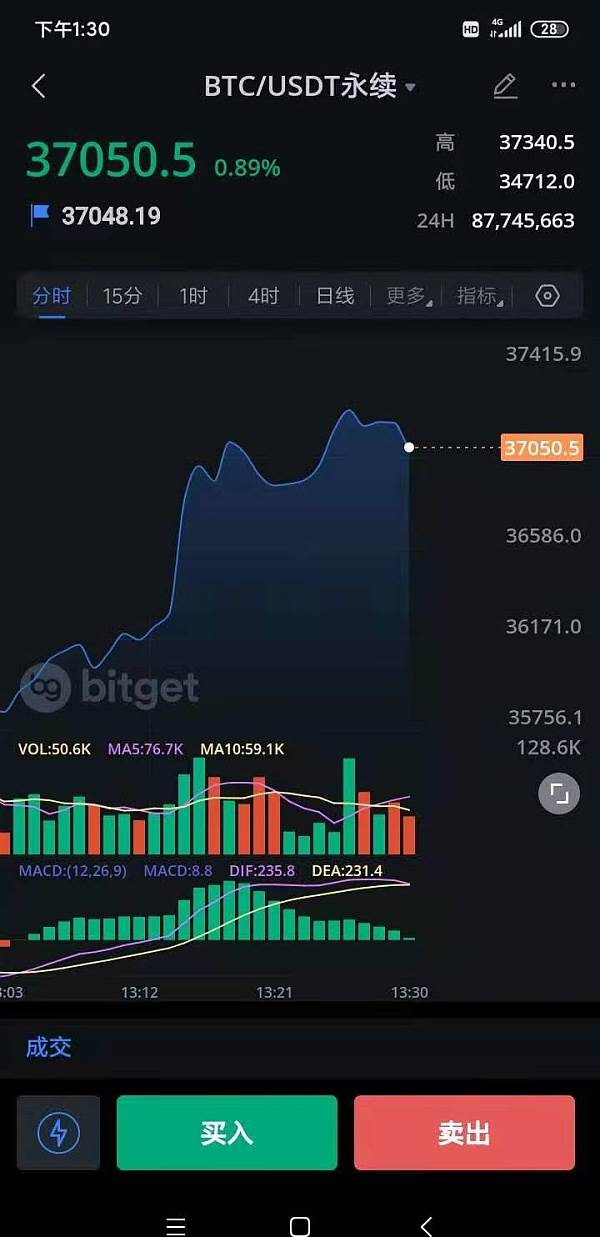Screen dimensions: 600x1237
Task: Go back using the top-left arrow
Action: point(38,86)
